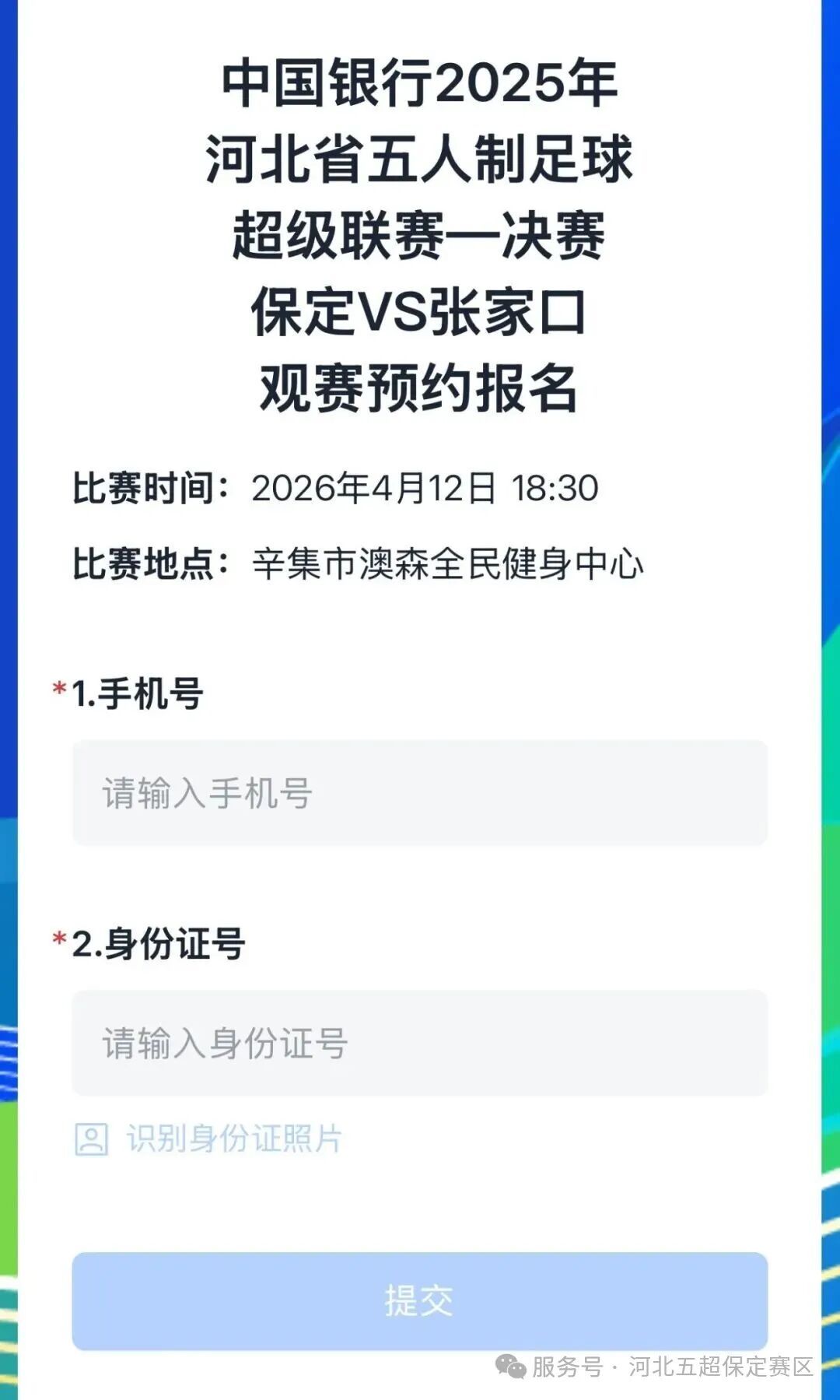The width and height of the screenshot is (840, 1400).
Task: Tap the phone number input field
Action: tap(419, 793)
